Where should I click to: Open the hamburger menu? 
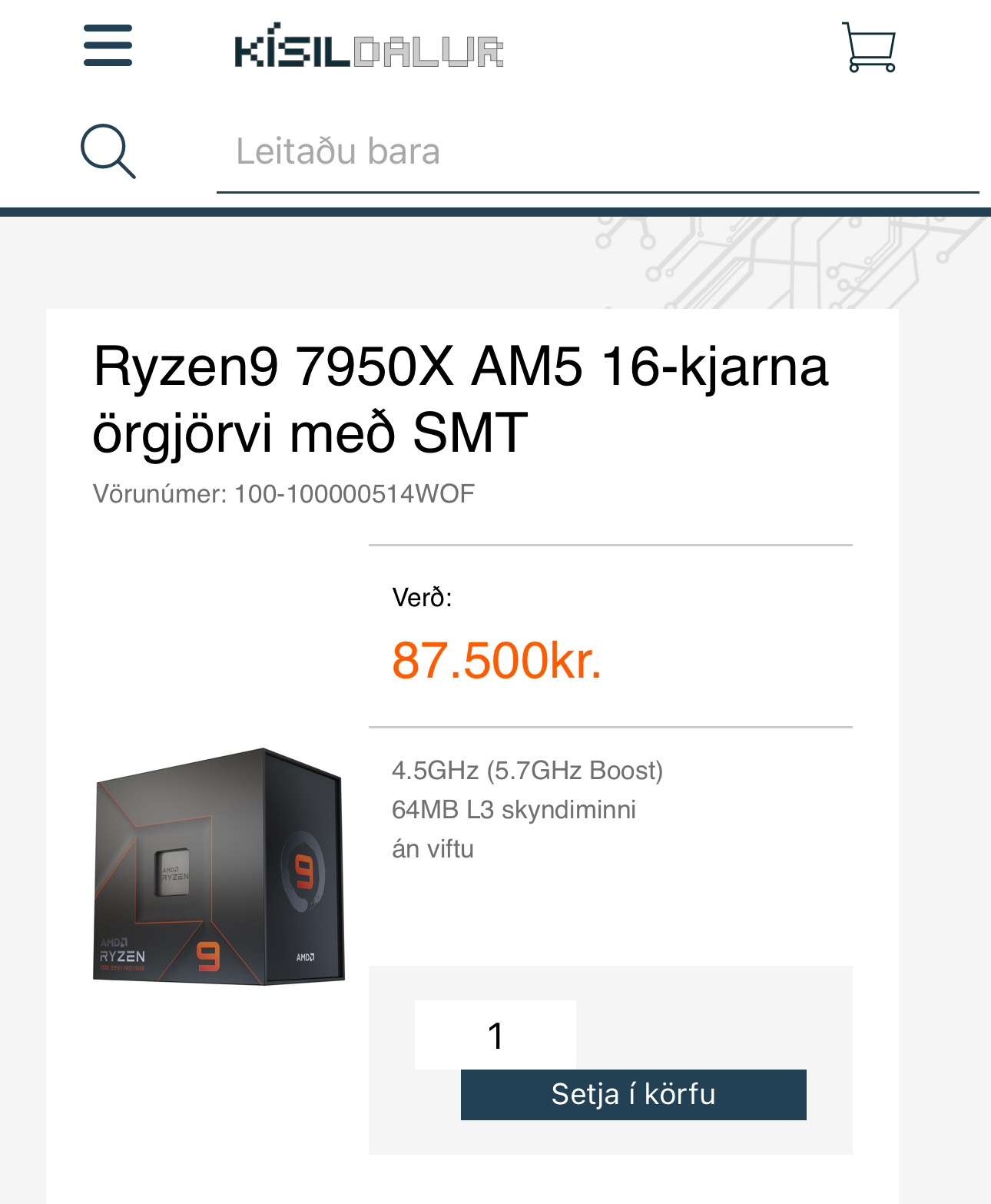(108, 45)
